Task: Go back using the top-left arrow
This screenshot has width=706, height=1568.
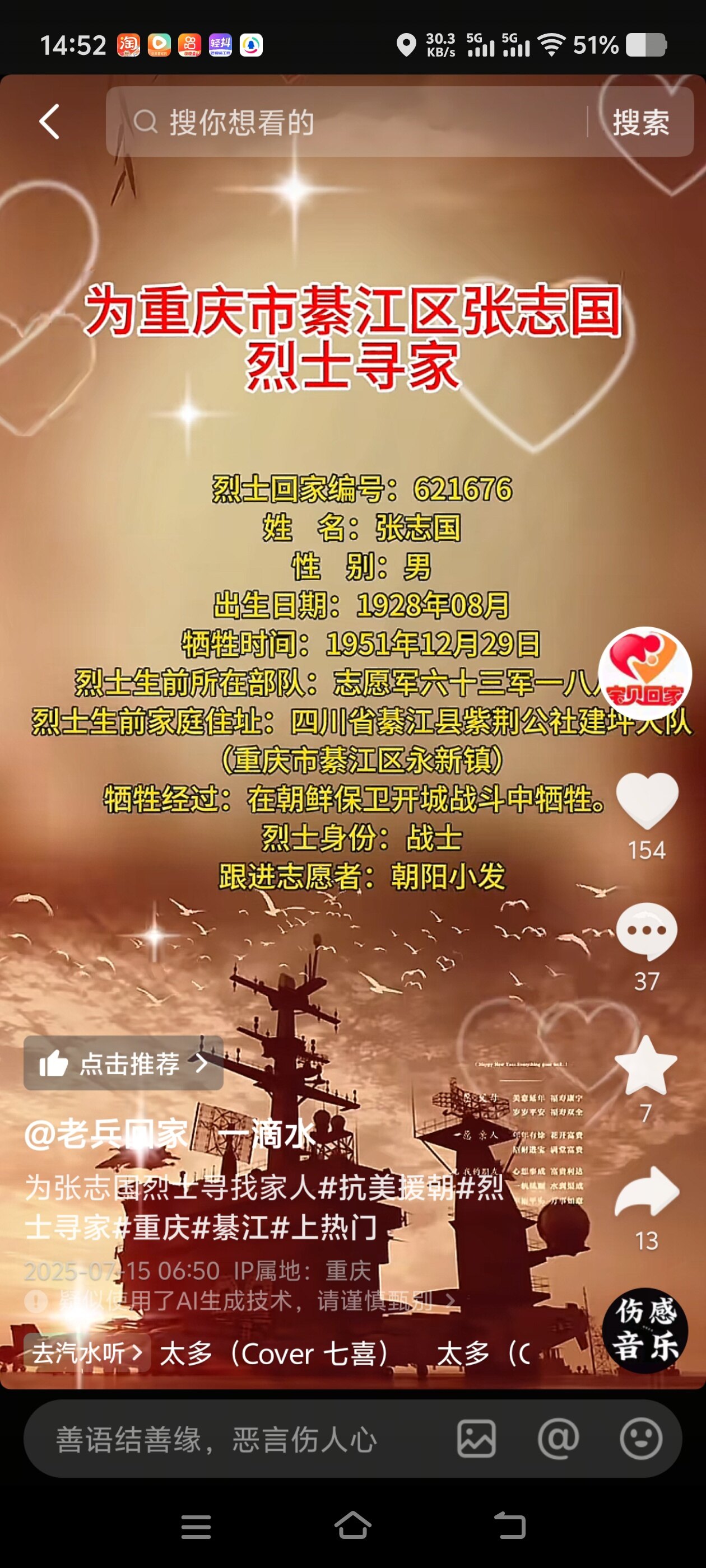Action: [x=49, y=122]
